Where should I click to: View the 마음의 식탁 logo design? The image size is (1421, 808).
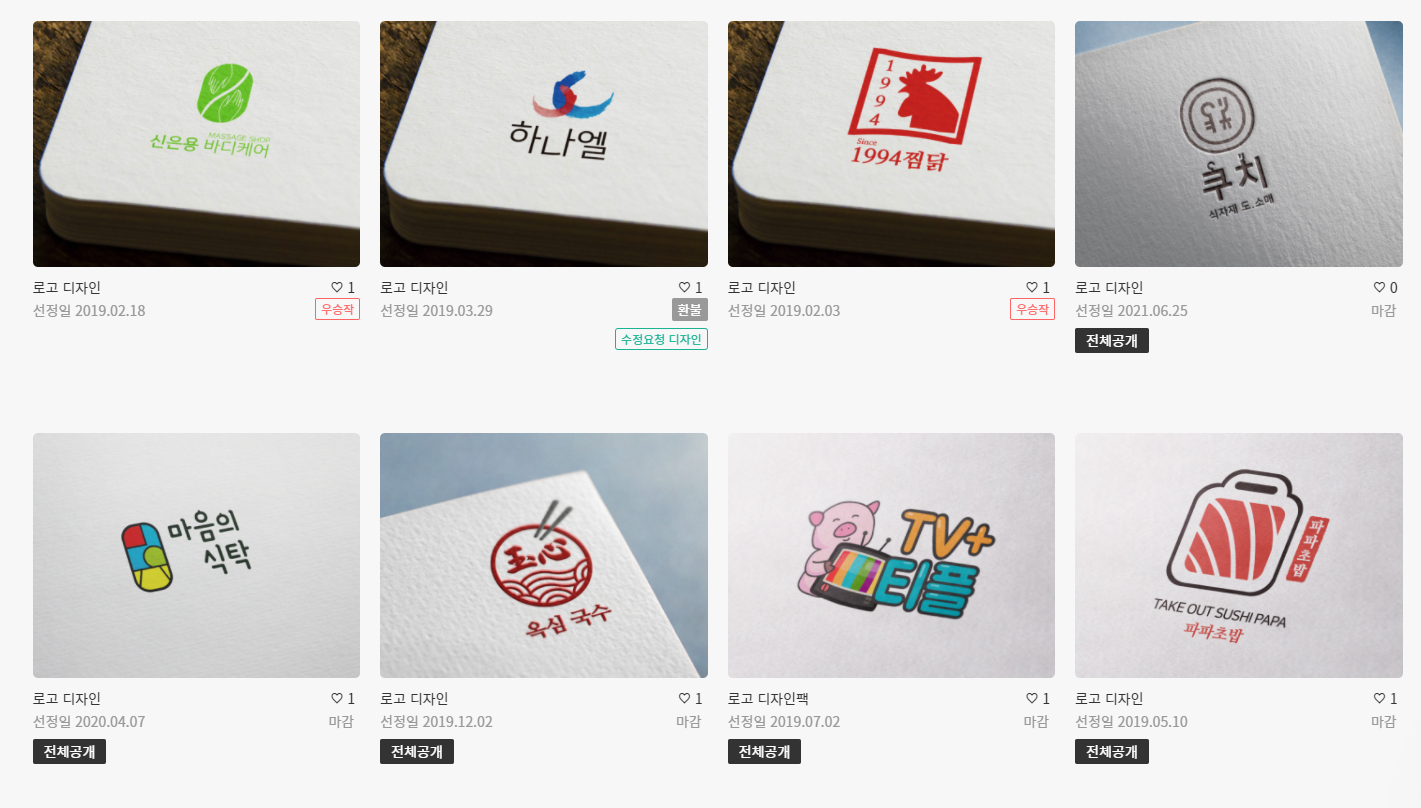click(x=196, y=555)
